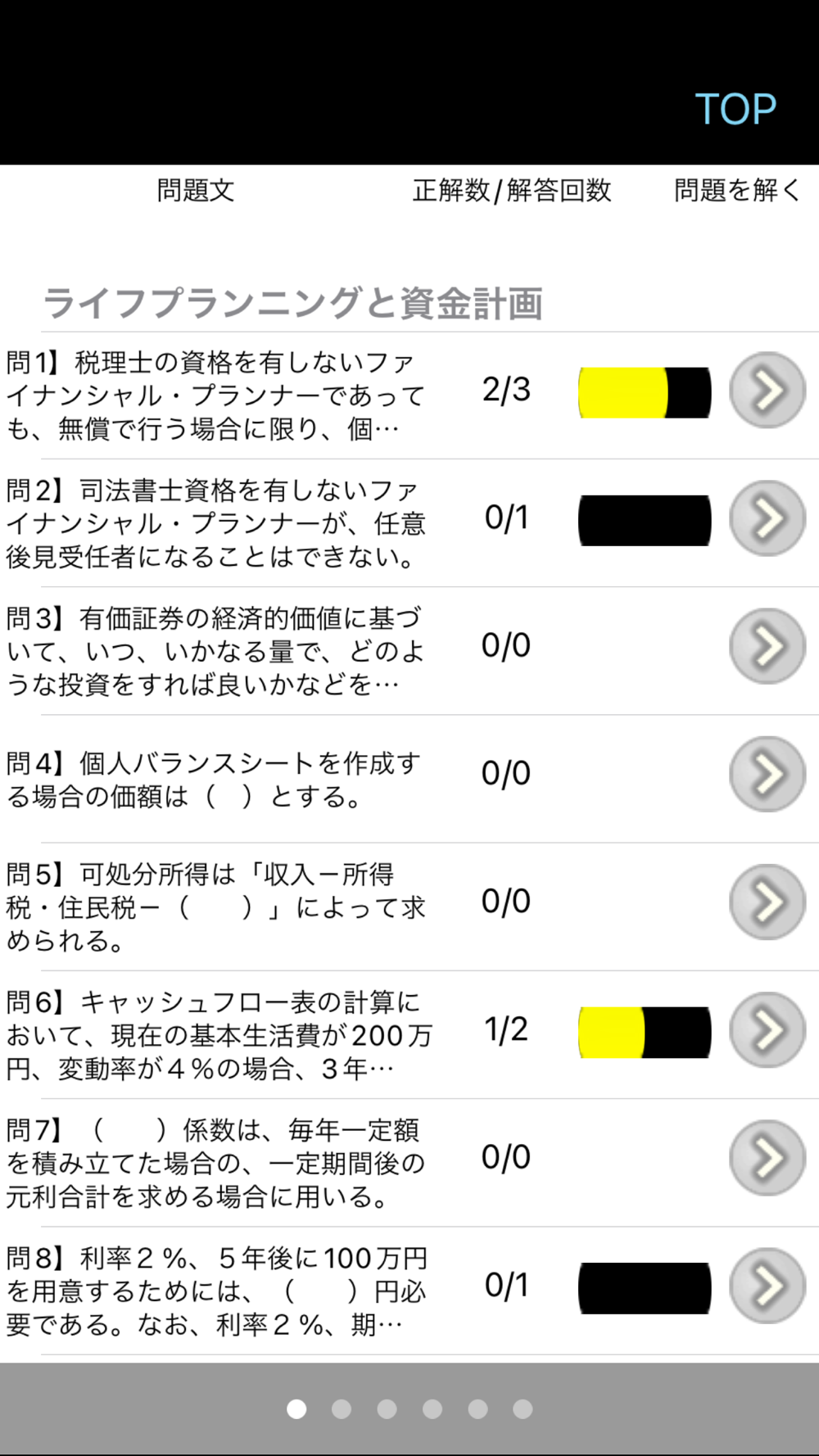Tap the page indicator dots
Image resolution: width=819 pixels, height=1456 pixels.
click(x=409, y=1409)
